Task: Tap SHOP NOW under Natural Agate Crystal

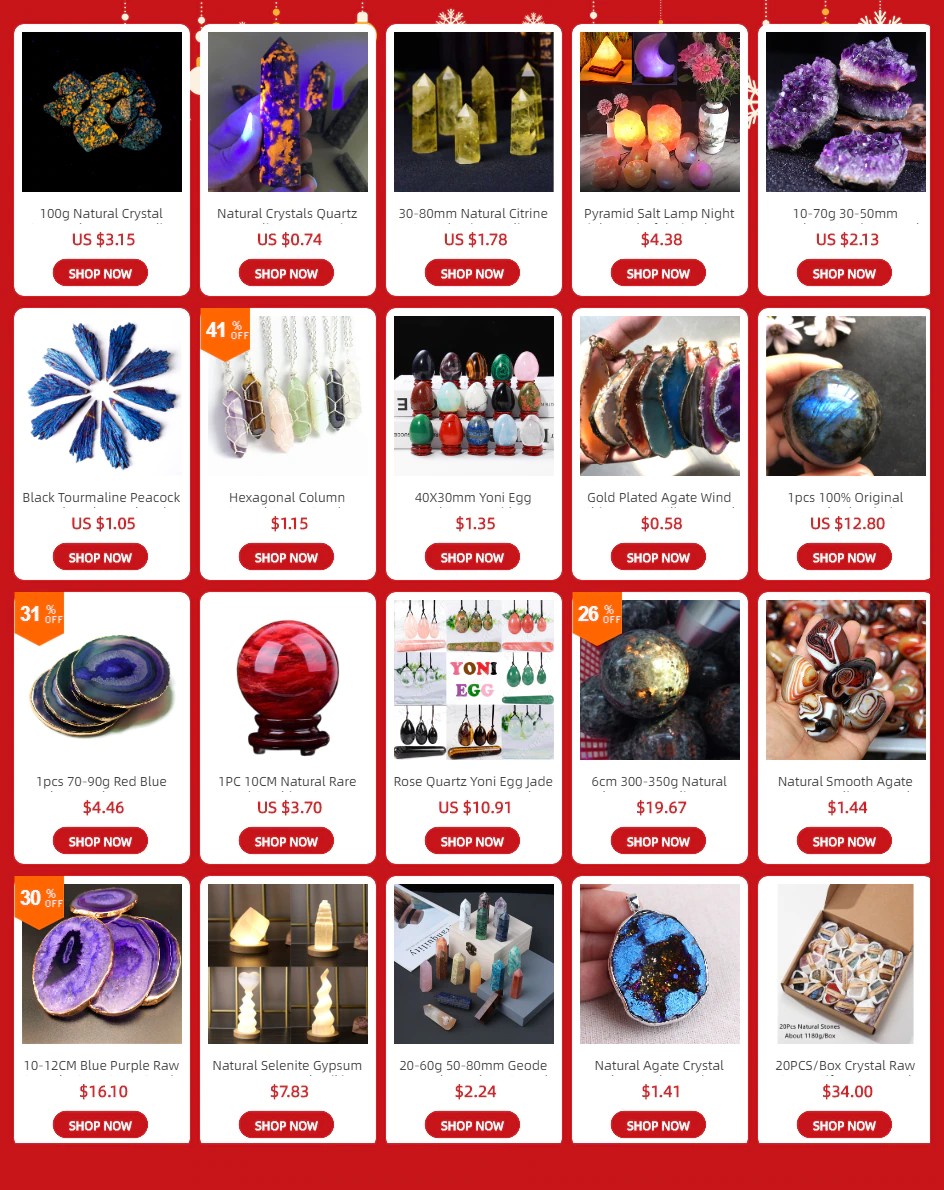Action: [658, 1125]
